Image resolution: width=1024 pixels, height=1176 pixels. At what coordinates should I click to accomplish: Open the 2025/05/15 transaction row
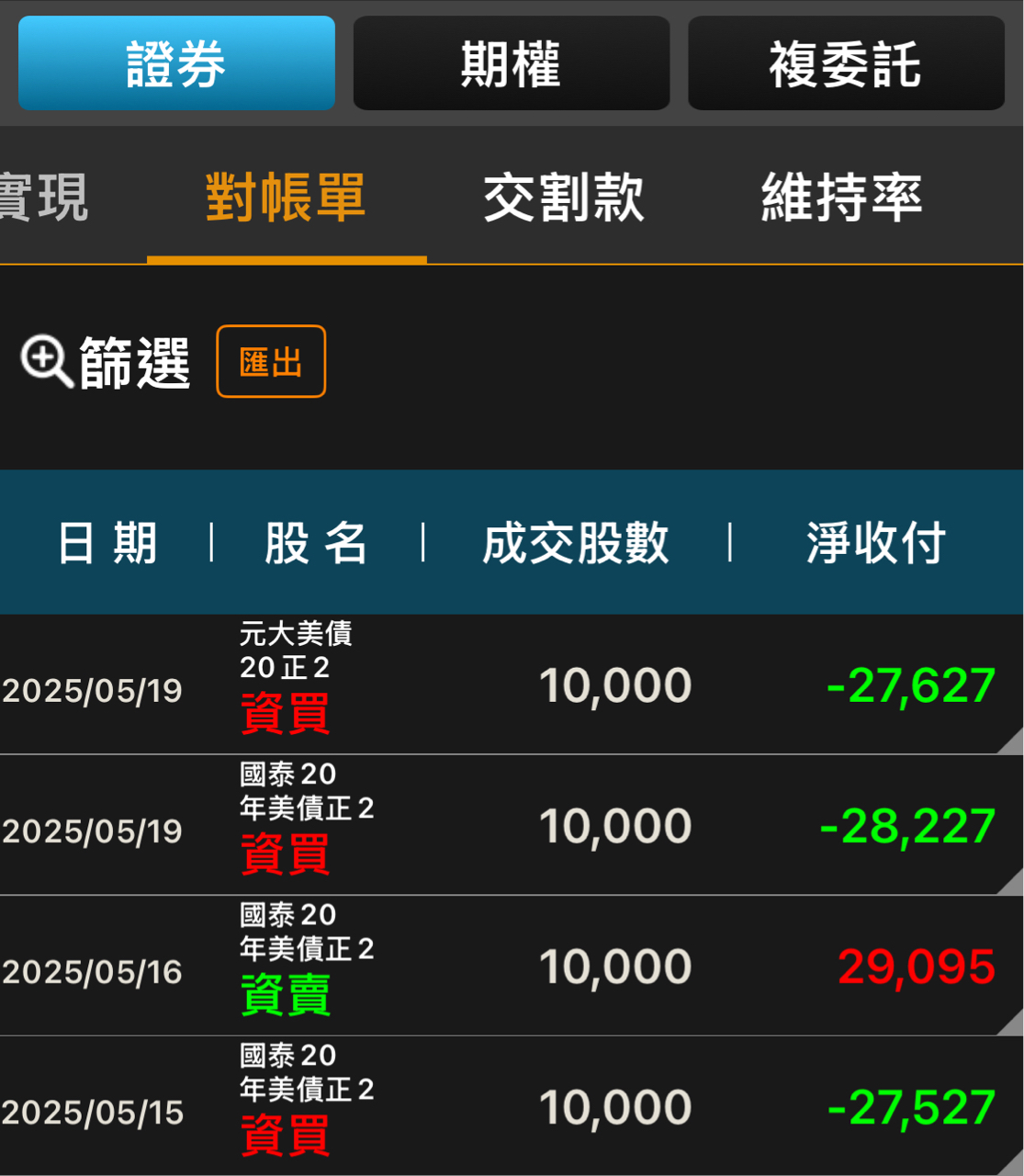tap(511, 1107)
